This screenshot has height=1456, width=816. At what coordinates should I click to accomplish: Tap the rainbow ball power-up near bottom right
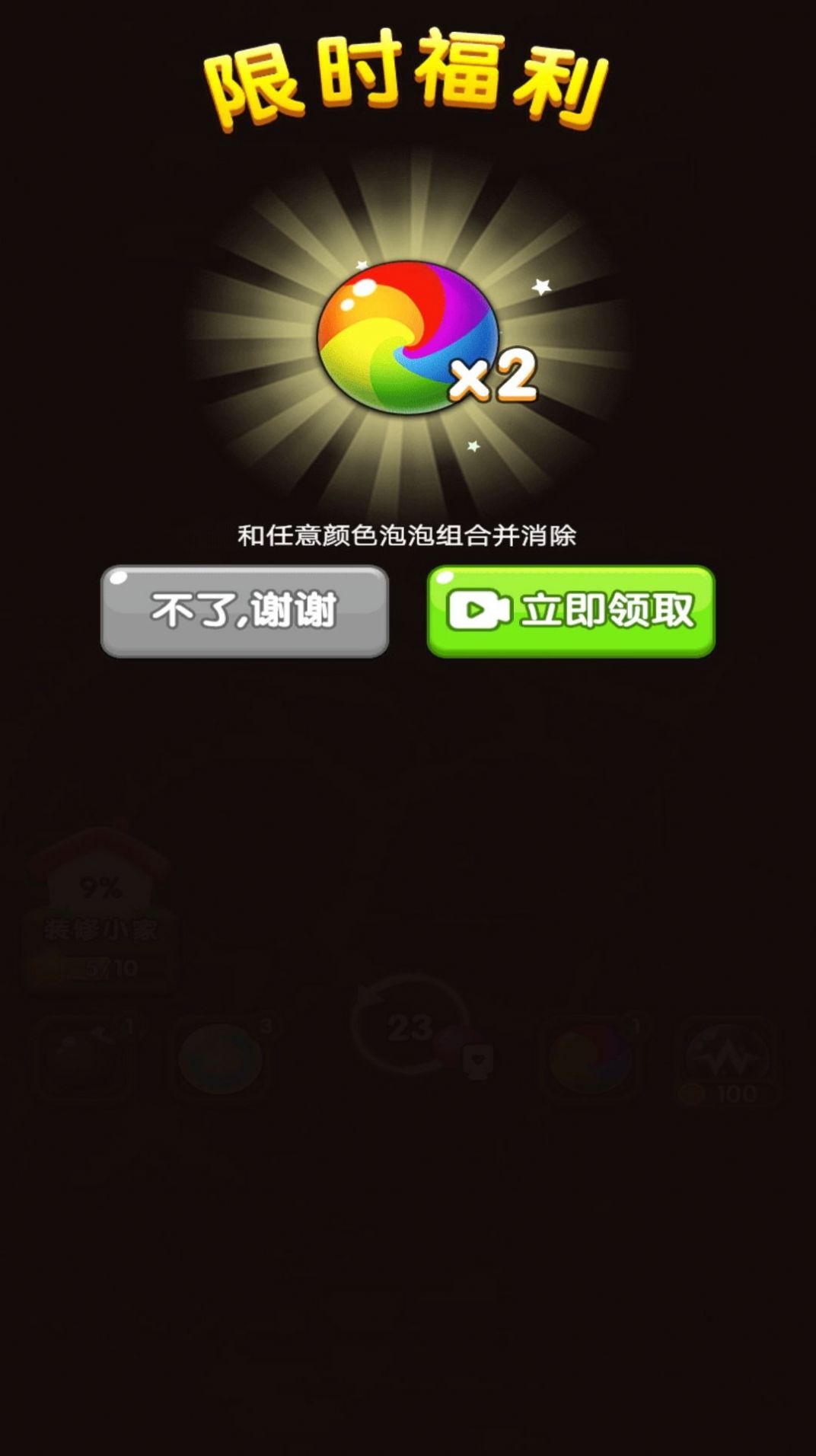[588, 1058]
